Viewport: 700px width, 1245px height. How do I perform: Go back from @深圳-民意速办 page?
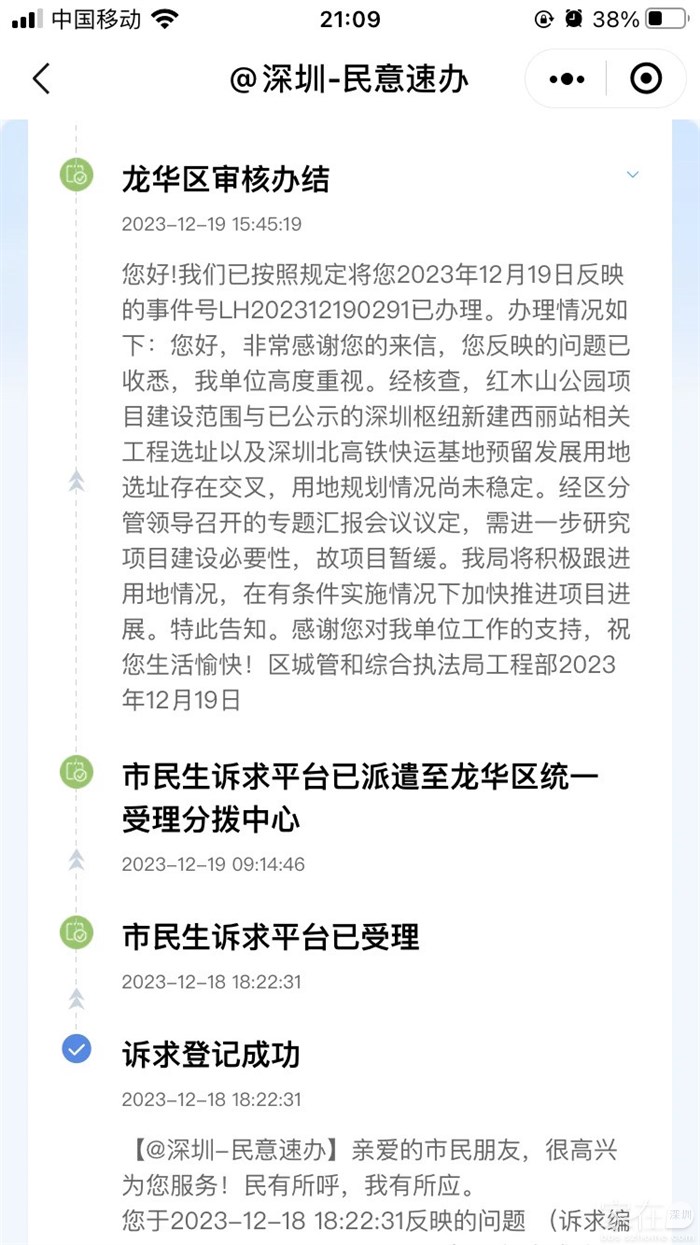pyautogui.click(x=41, y=79)
